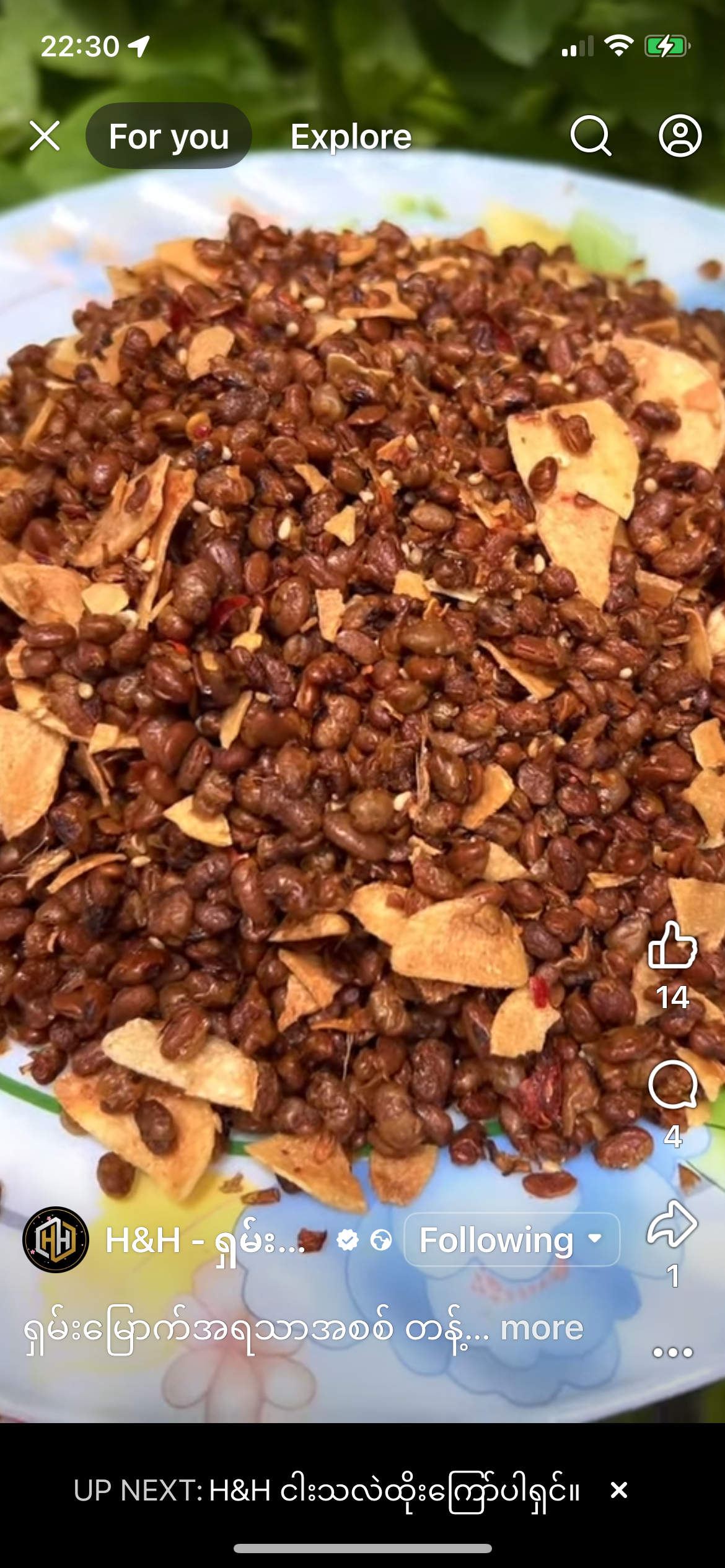Close the video viewer
725x1568 pixels.
pyautogui.click(x=45, y=136)
